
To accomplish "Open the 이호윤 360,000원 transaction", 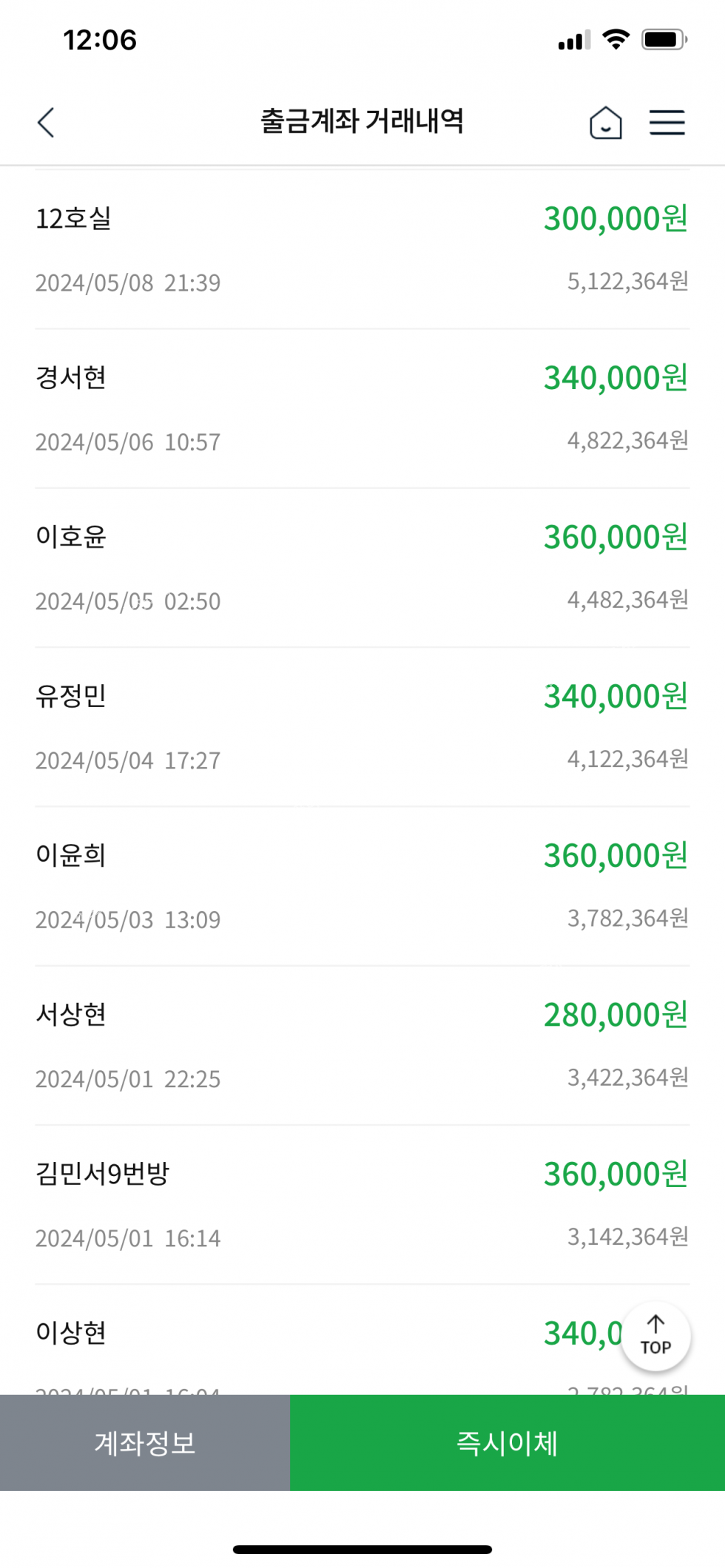I will pos(362,567).
